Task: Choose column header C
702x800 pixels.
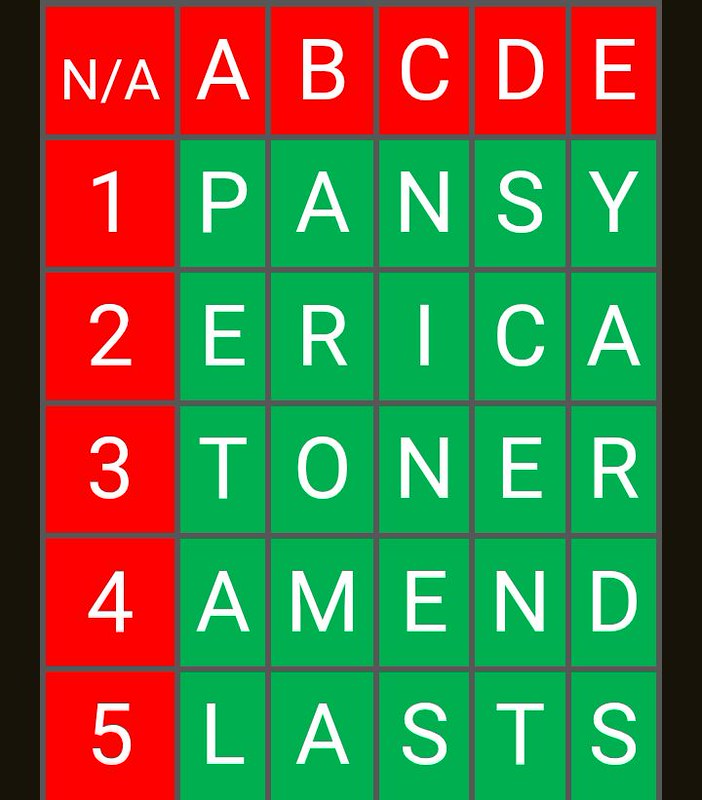Action: click(423, 71)
